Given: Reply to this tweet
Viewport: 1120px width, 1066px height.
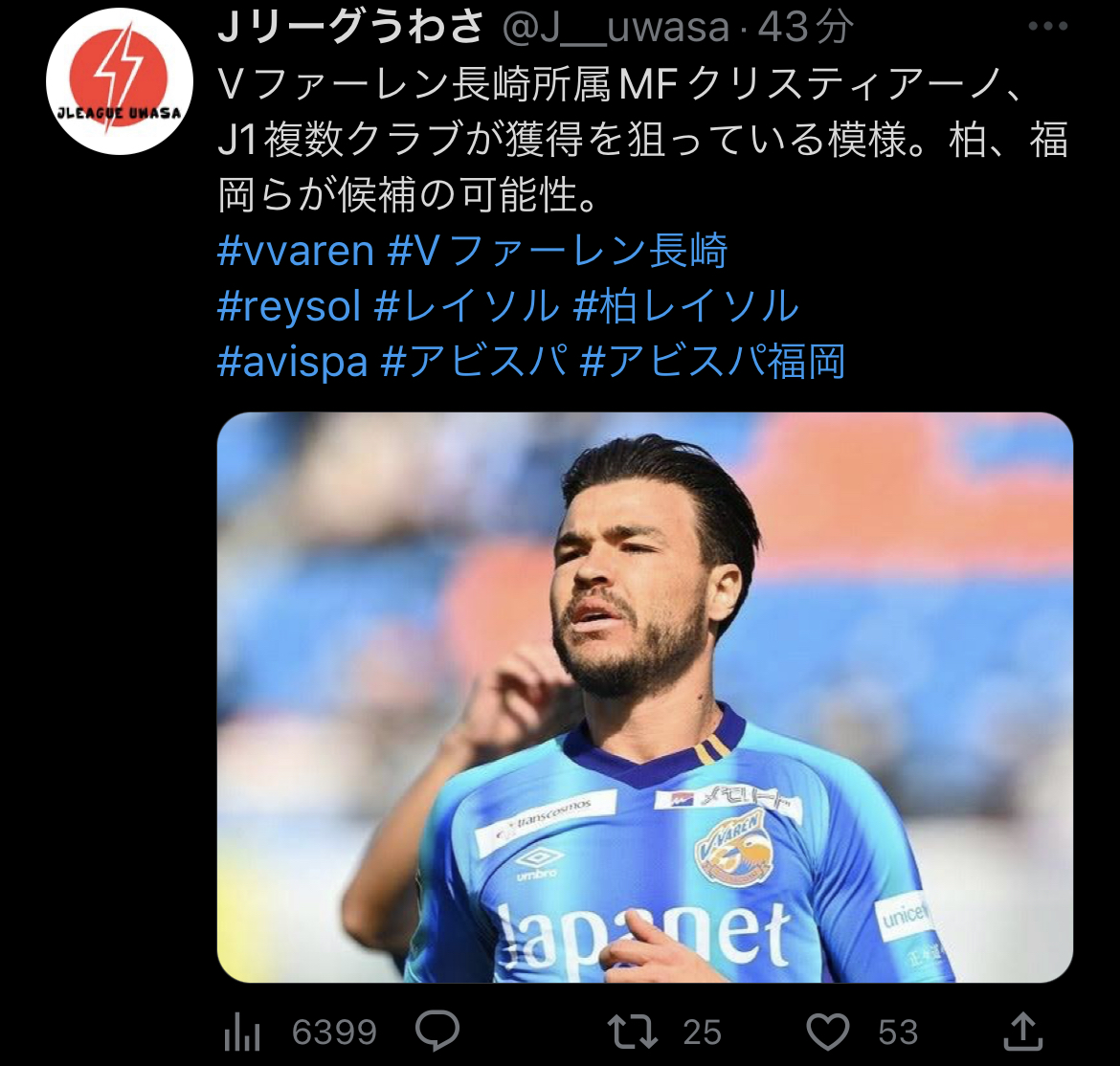Looking at the screenshot, I should tap(438, 1032).
